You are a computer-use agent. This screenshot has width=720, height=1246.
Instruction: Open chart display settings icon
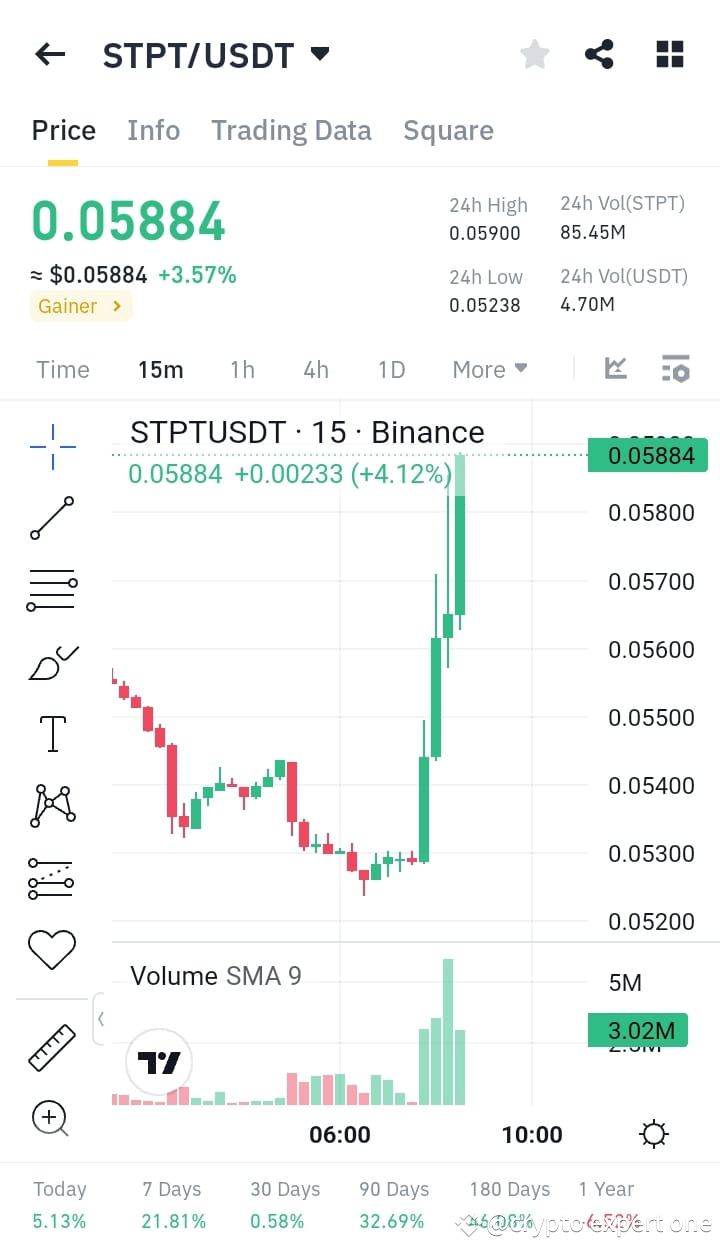pos(676,368)
